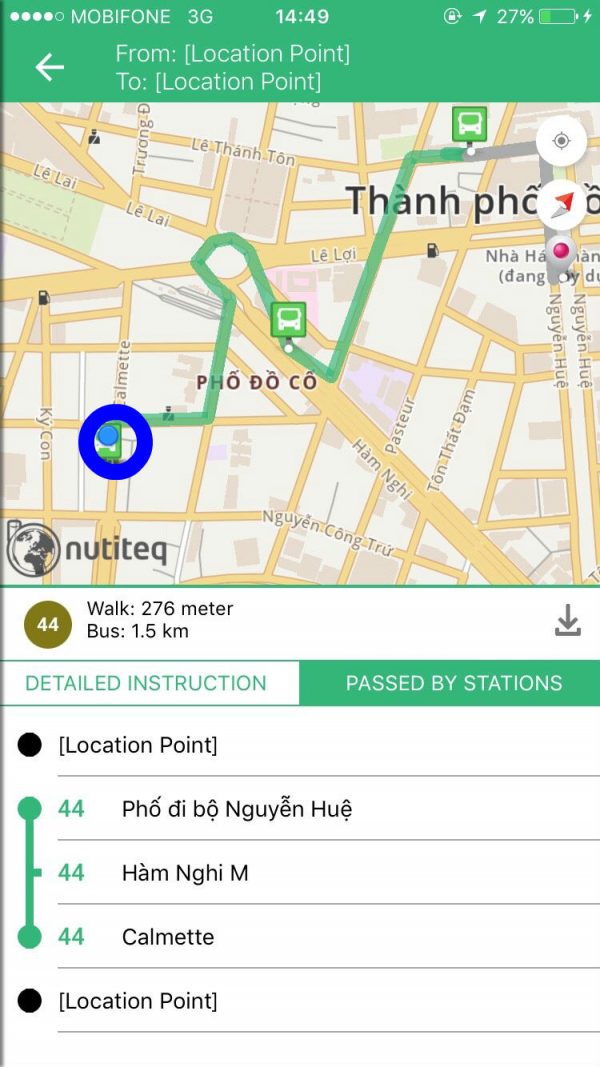600x1067 pixels.
Task: Tap the bus stop marker near Lê Lợi
Action: click(288, 321)
